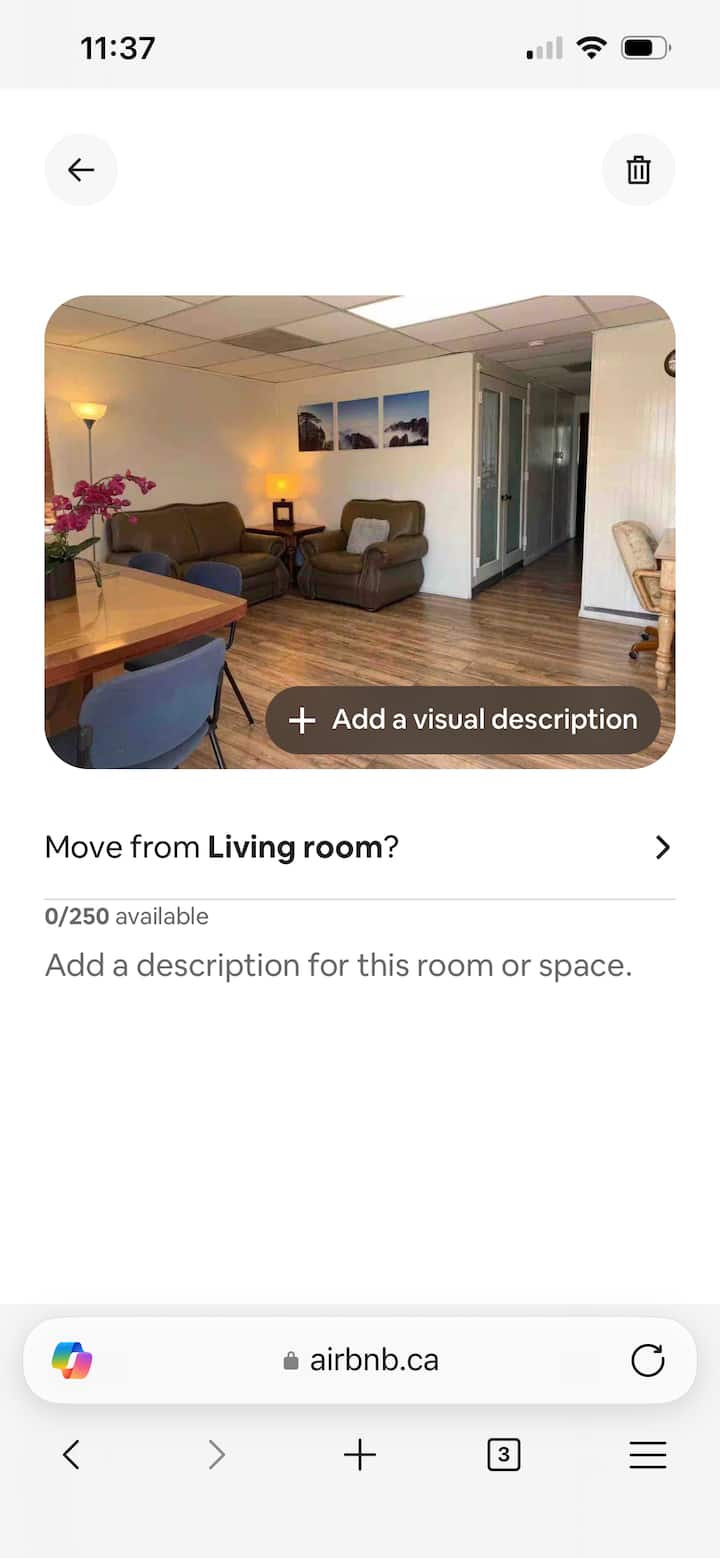Reload the page with the refresh icon

(x=648, y=1360)
